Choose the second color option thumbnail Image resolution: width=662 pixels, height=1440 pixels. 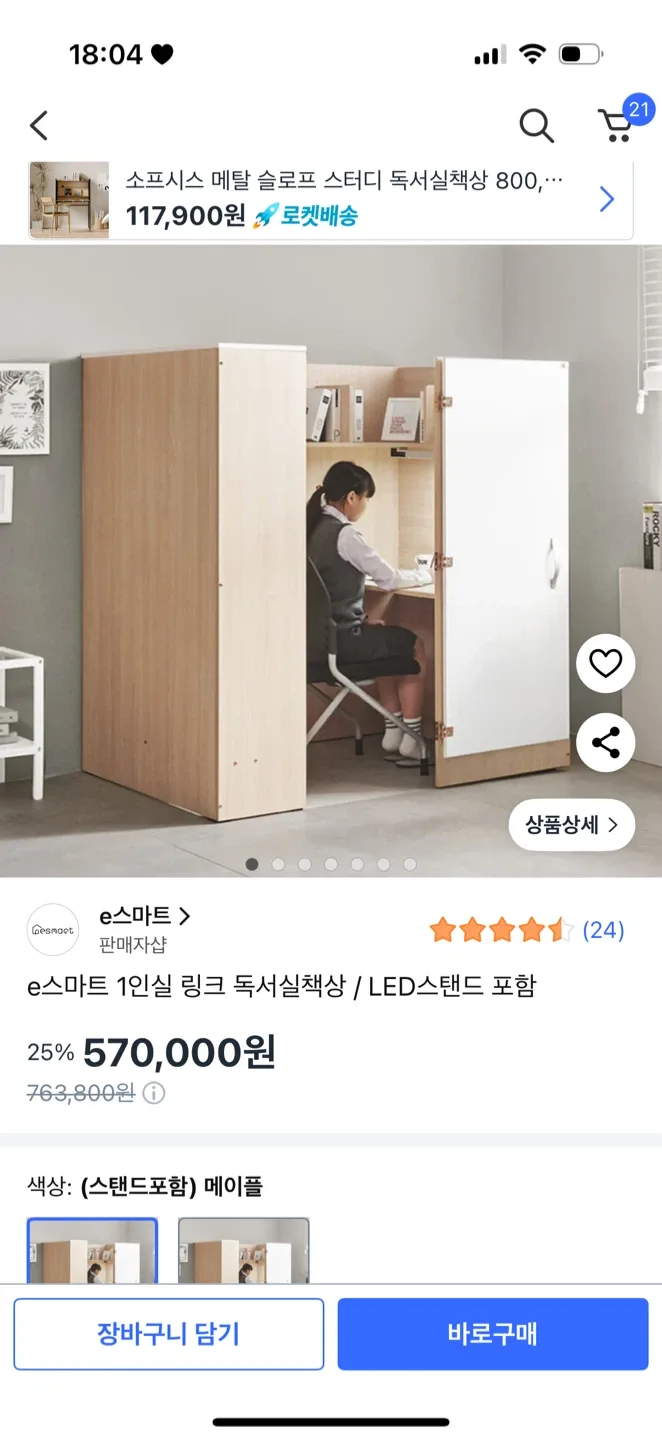click(x=243, y=1250)
